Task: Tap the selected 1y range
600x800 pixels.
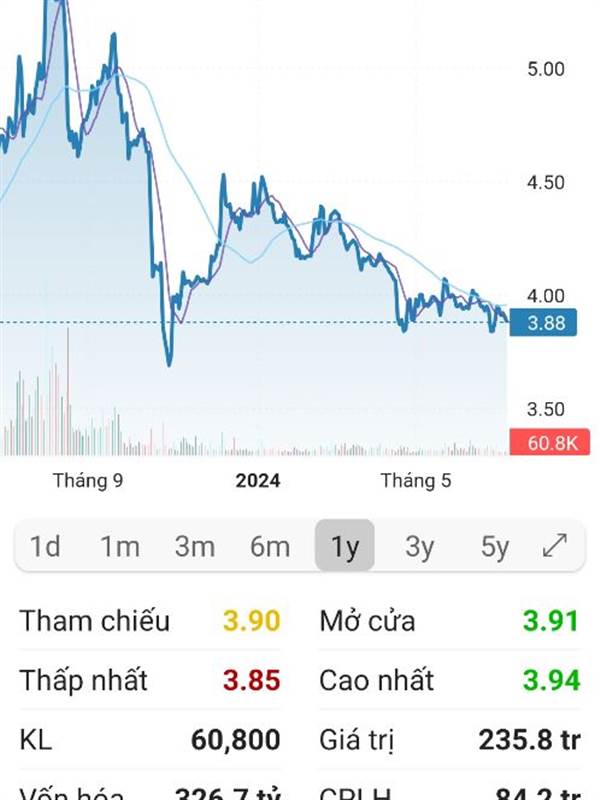Action: [x=345, y=546]
